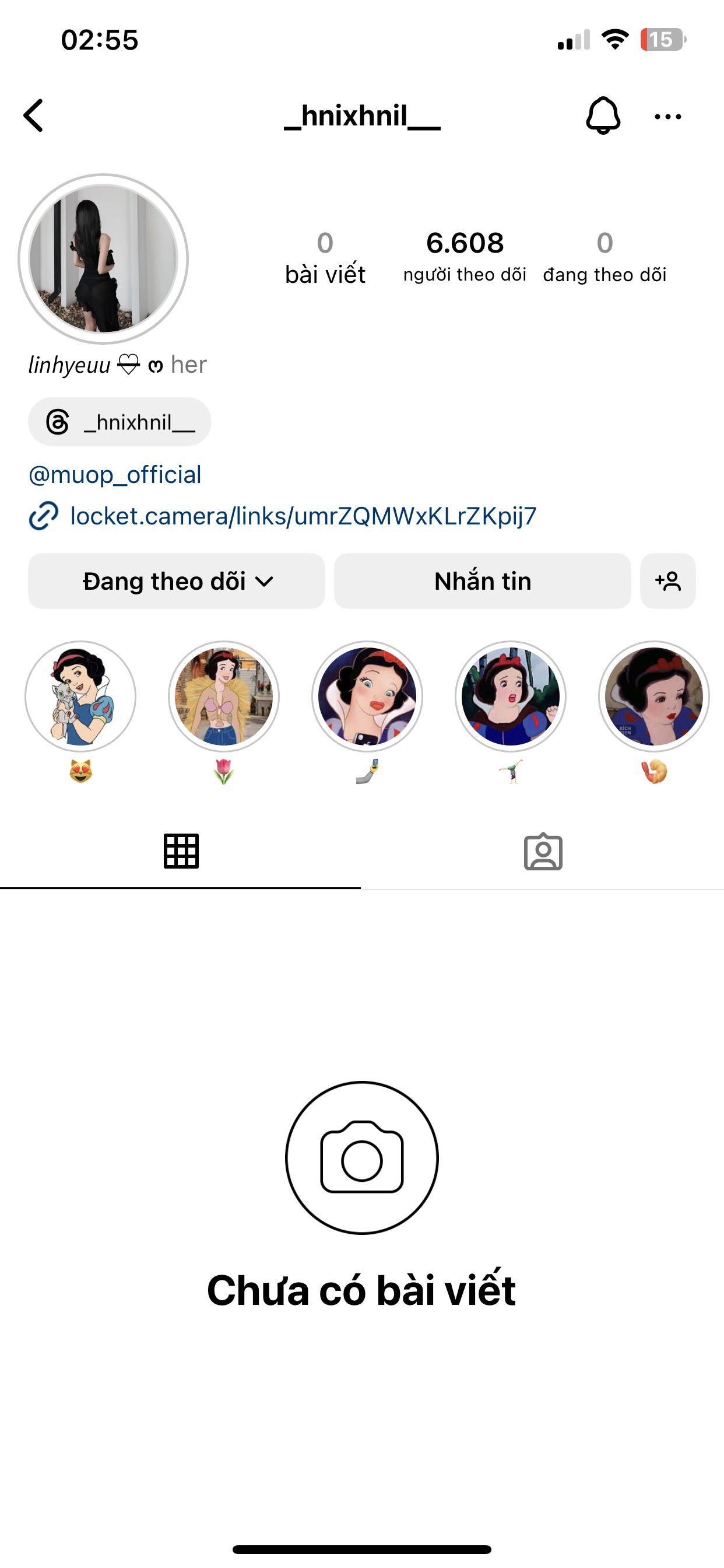Open the đang theo dõi list

point(604,257)
